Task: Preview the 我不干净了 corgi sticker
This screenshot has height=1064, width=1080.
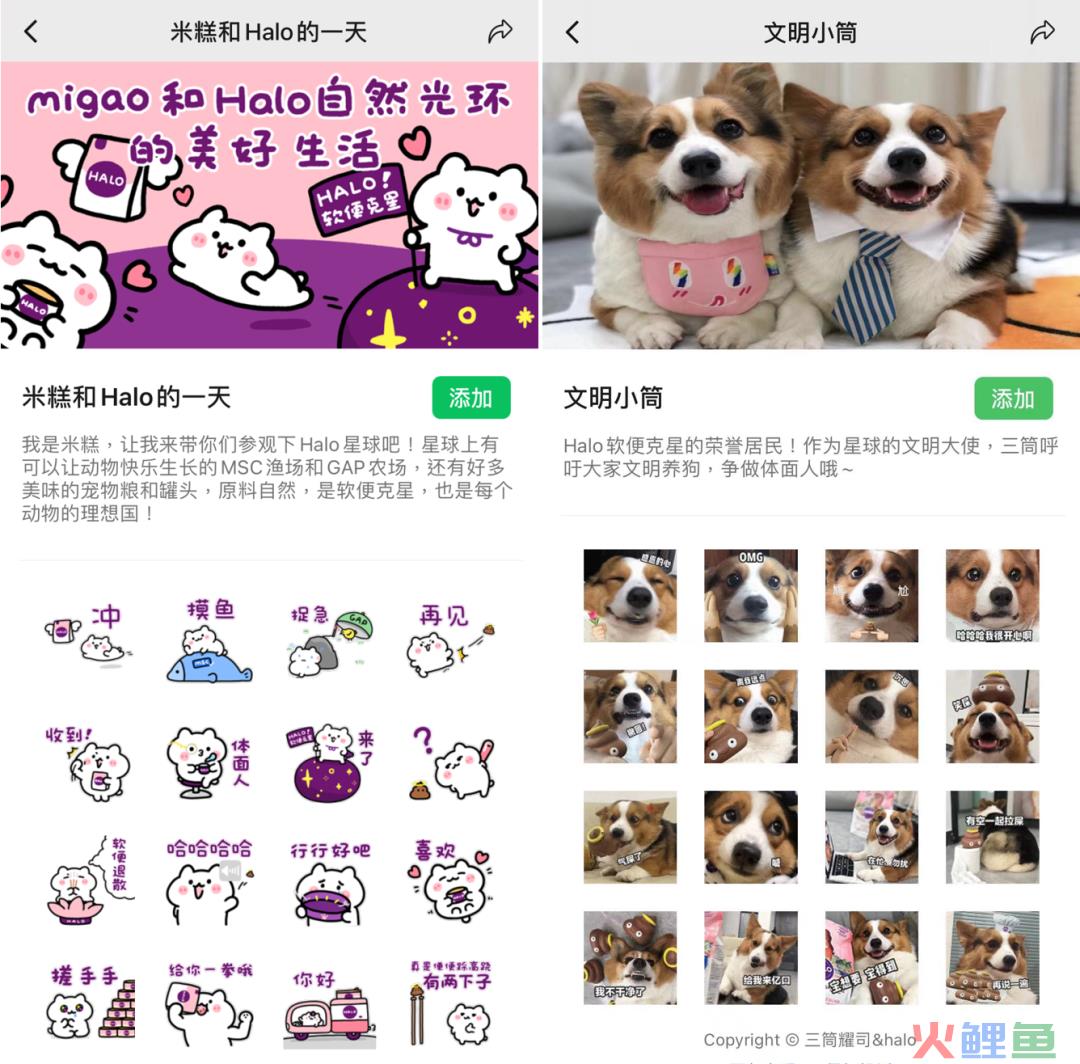Action: [x=630, y=957]
